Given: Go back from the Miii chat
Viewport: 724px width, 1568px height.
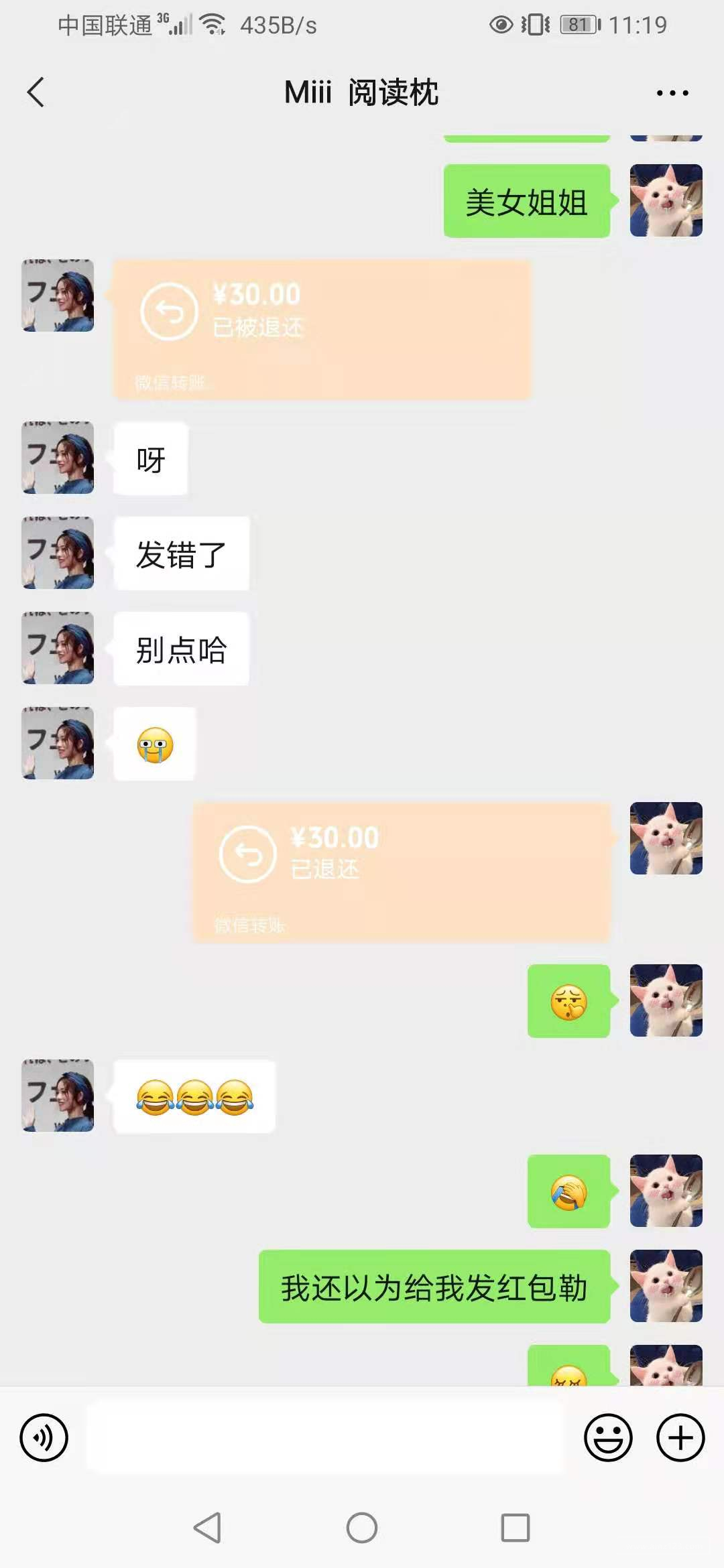Looking at the screenshot, I should click(x=36, y=92).
